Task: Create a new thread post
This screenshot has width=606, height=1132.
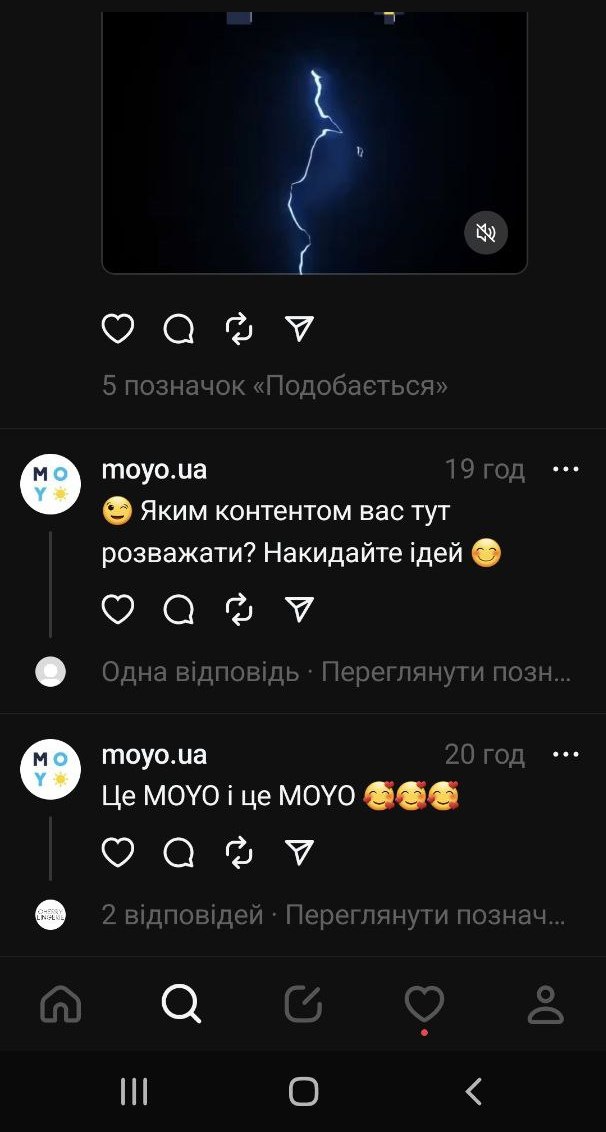Action: pyautogui.click(x=303, y=1004)
